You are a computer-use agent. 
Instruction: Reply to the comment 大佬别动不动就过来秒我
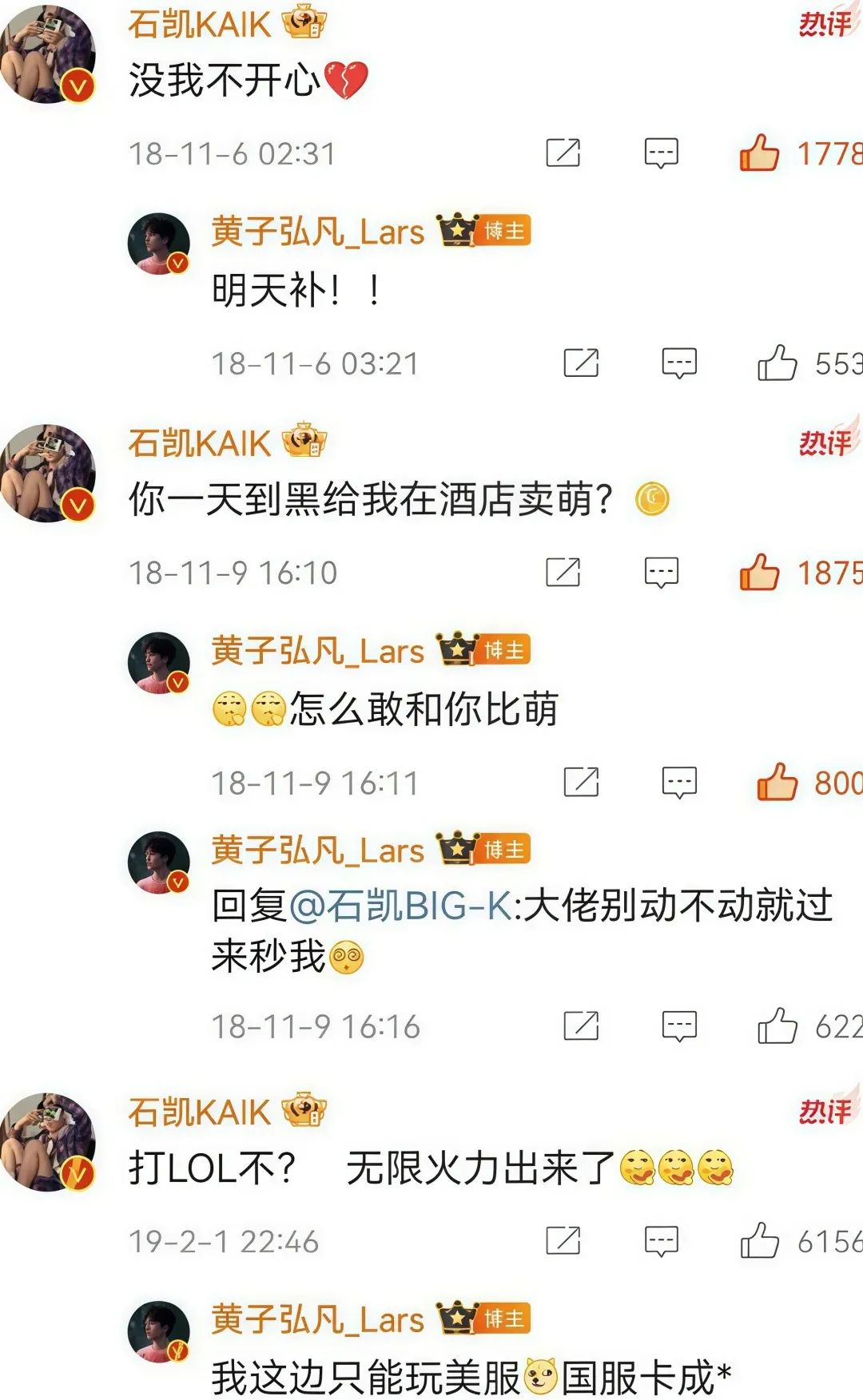pos(679,1025)
